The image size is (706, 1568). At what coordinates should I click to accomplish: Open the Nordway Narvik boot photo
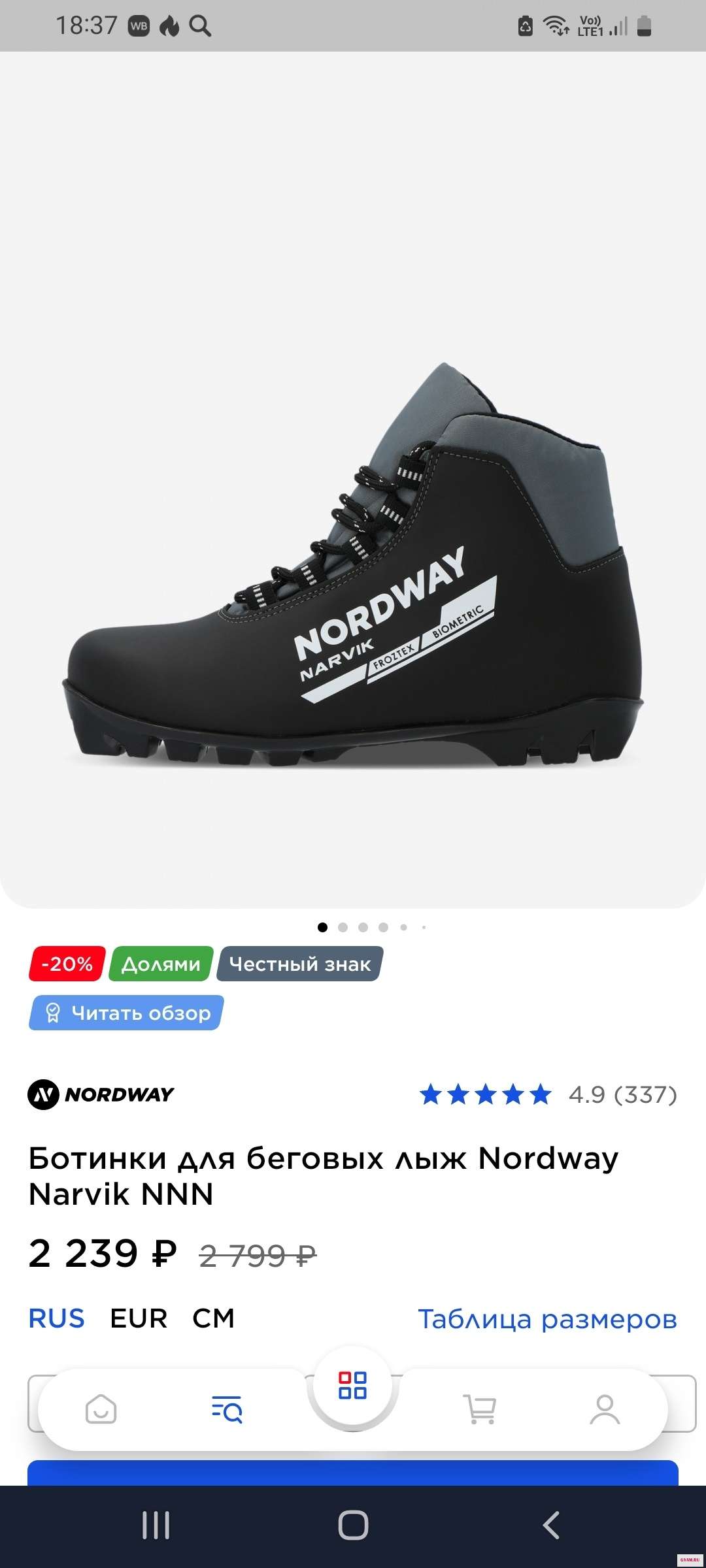(x=353, y=562)
